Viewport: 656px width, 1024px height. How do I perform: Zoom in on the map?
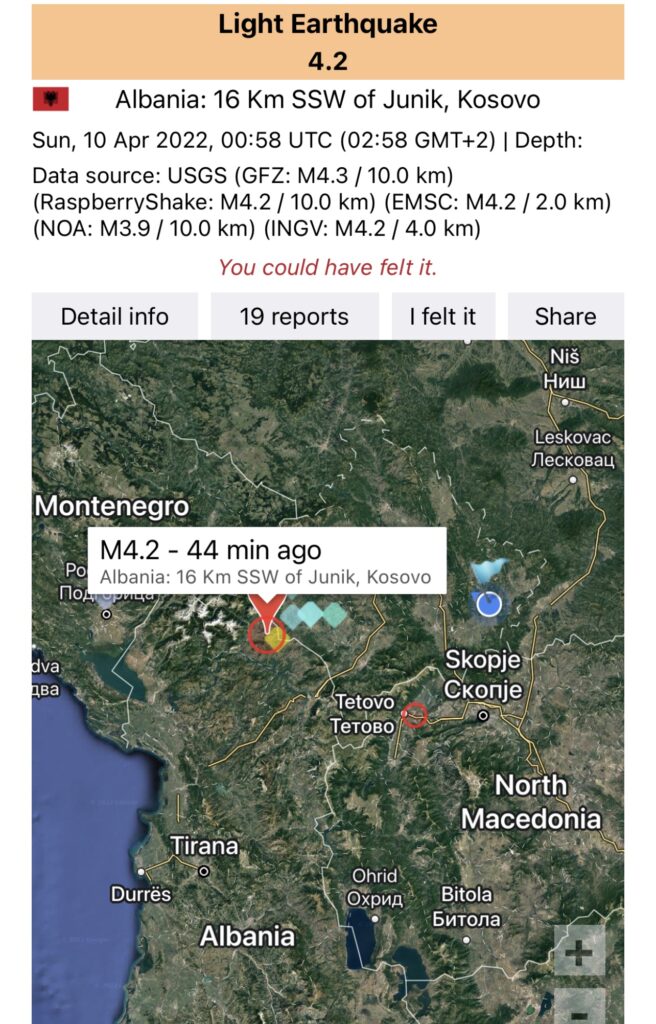click(x=579, y=951)
